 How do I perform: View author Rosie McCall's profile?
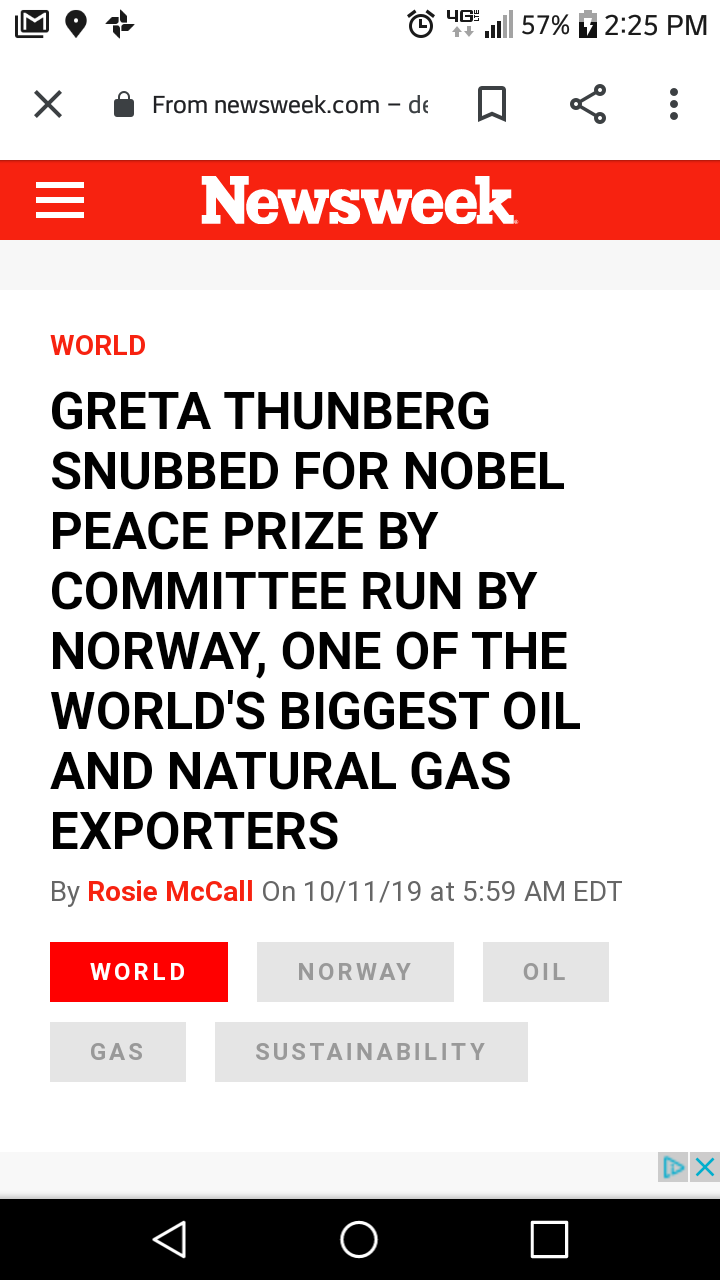[170, 891]
